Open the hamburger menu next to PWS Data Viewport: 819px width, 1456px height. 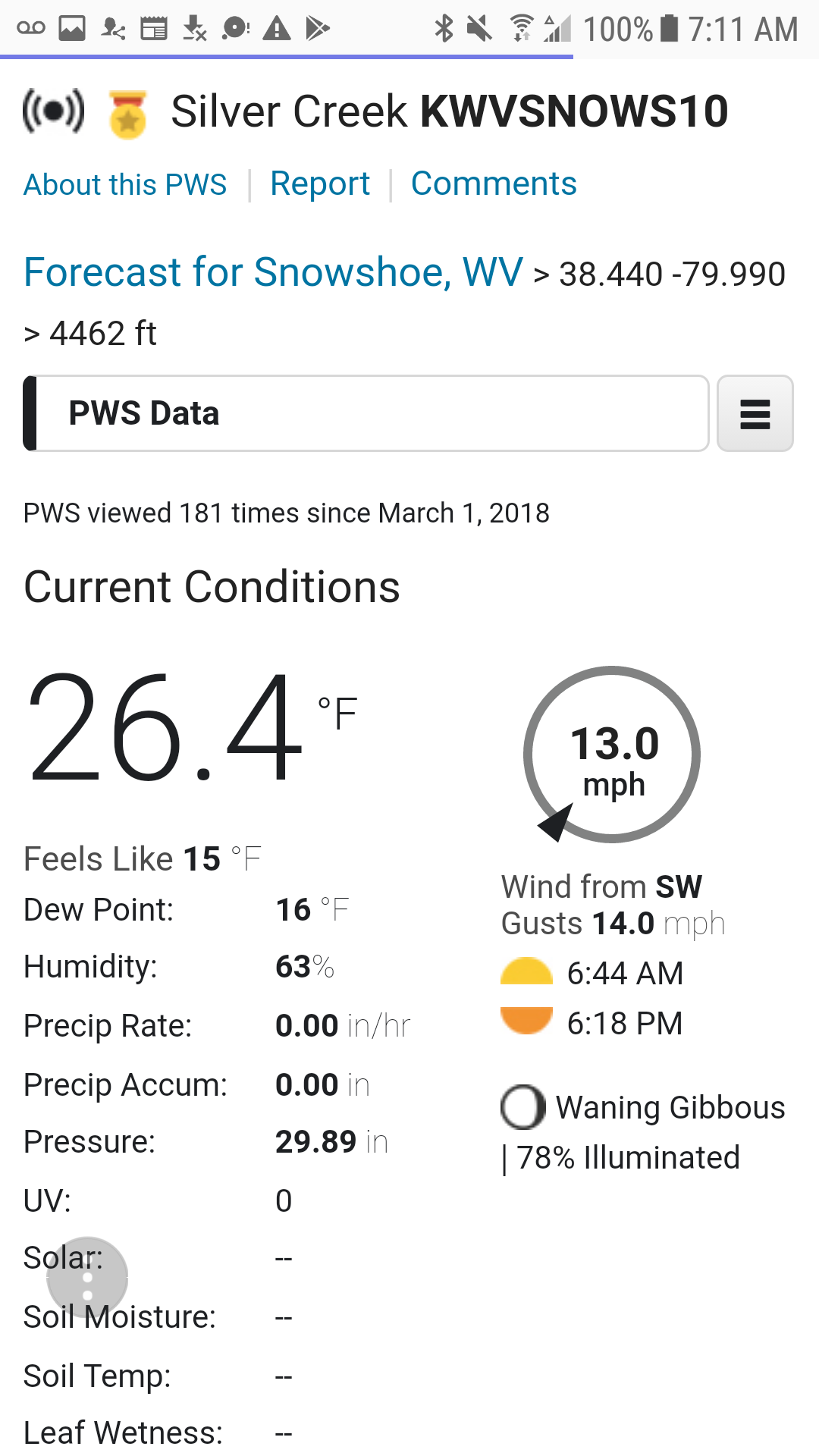(755, 414)
